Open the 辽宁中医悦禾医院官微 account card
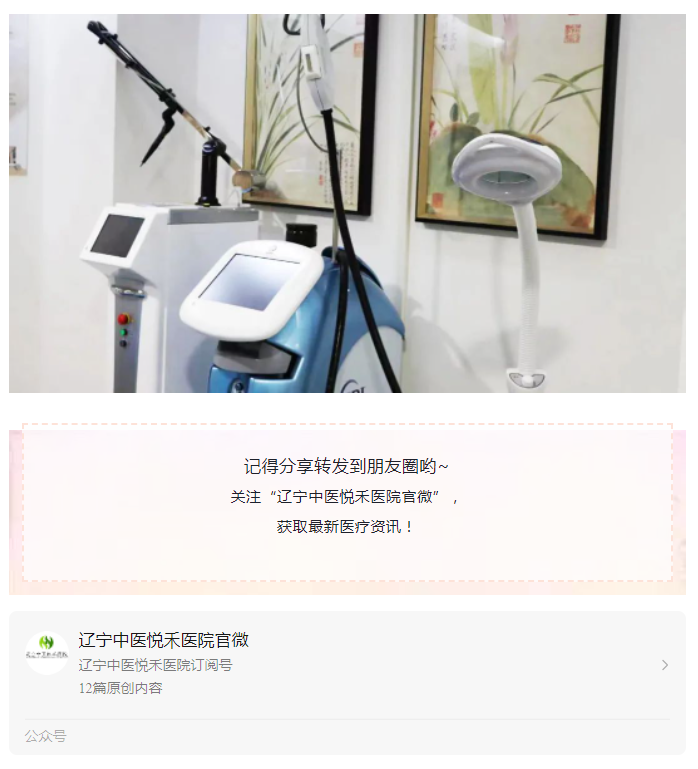The width and height of the screenshot is (698, 769). point(347,664)
